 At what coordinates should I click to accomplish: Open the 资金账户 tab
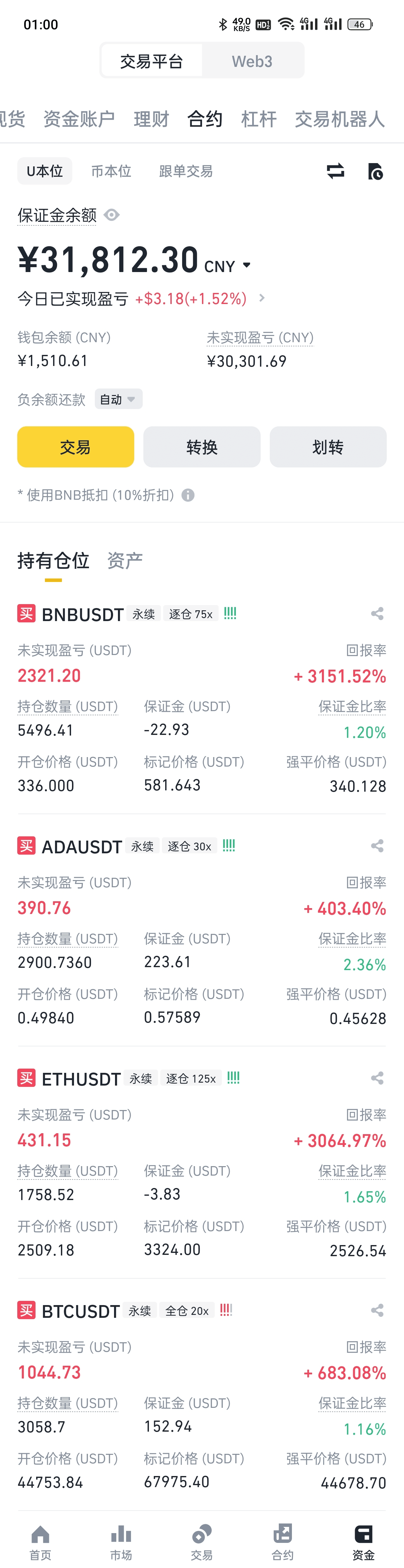tap(79, 119)
